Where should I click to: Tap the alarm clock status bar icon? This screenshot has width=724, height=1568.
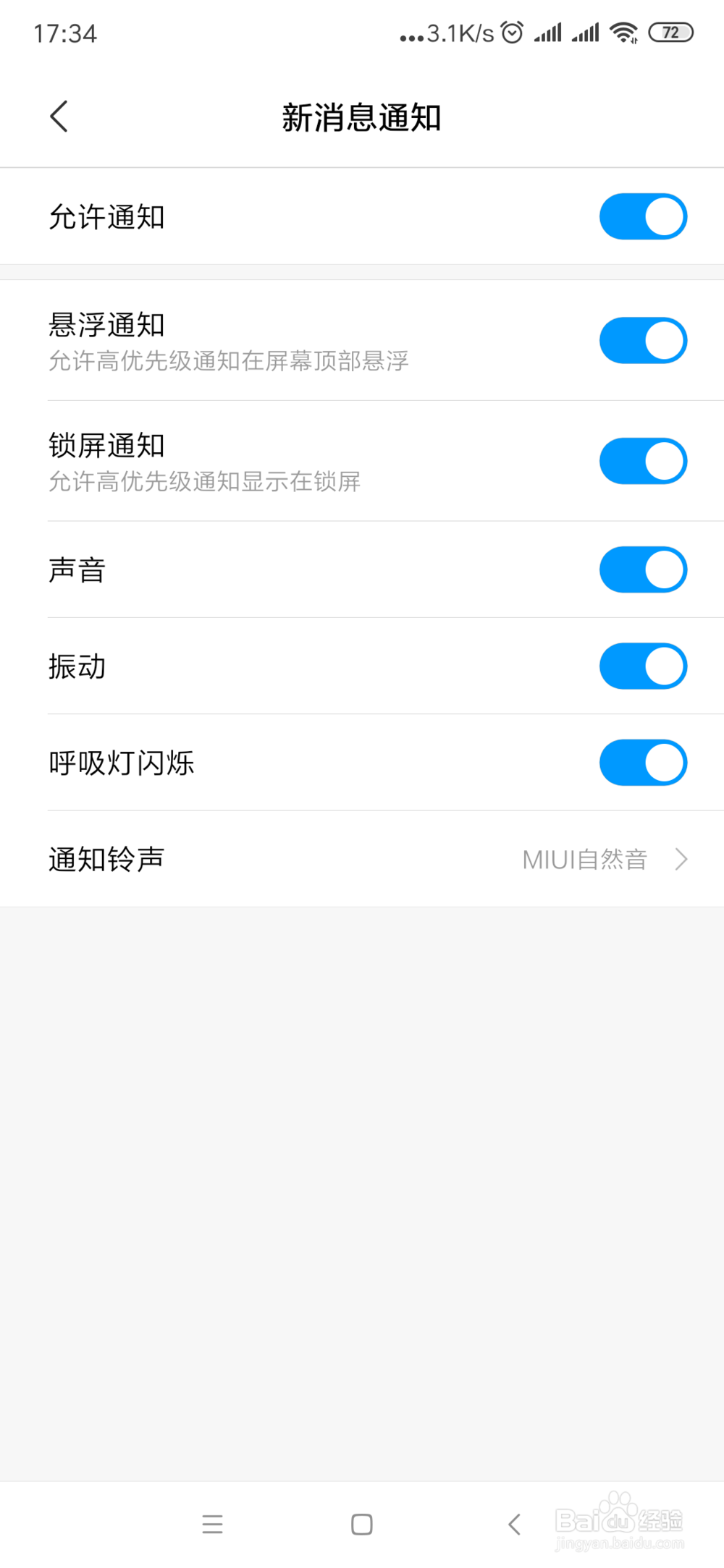[x=511, y=32]
